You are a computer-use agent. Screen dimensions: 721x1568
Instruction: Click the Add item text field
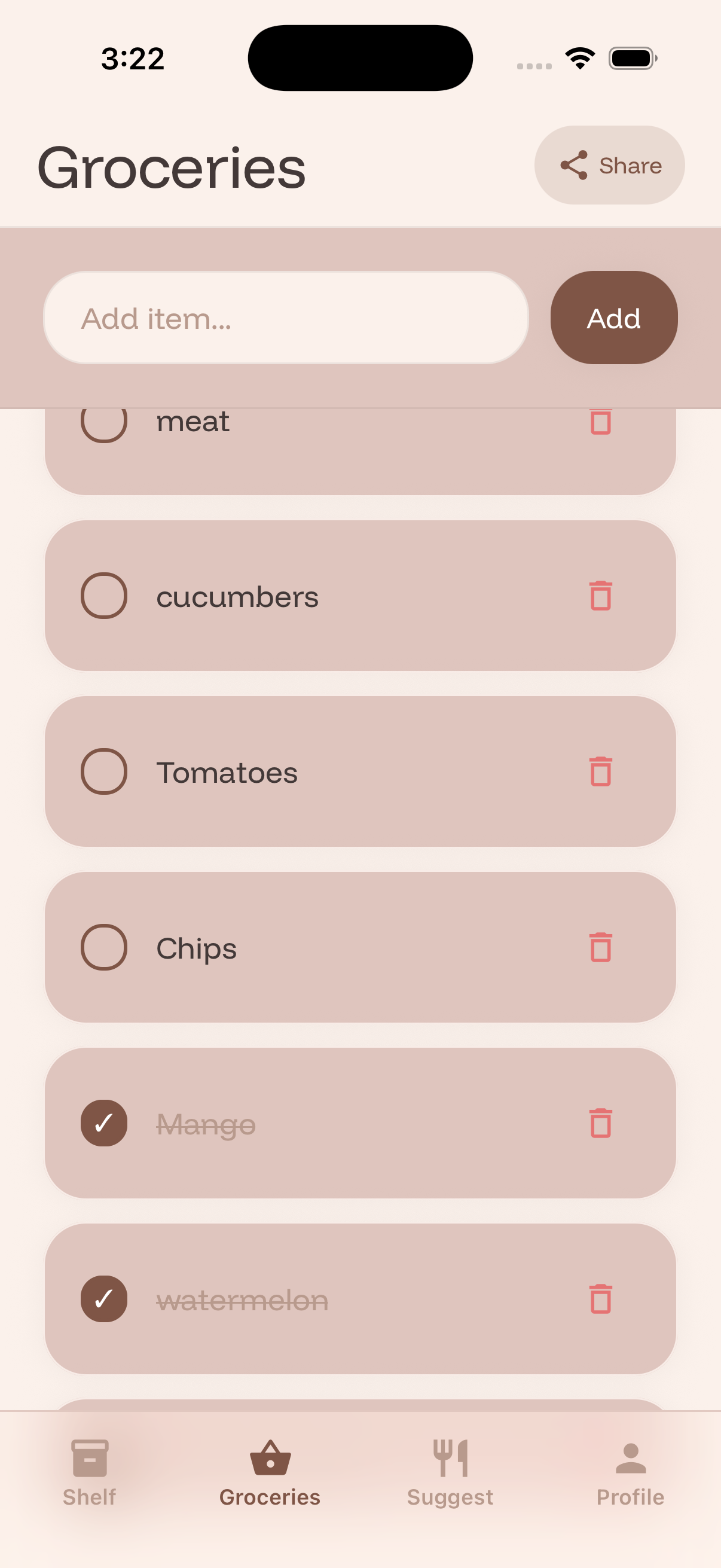coord(286,318)
